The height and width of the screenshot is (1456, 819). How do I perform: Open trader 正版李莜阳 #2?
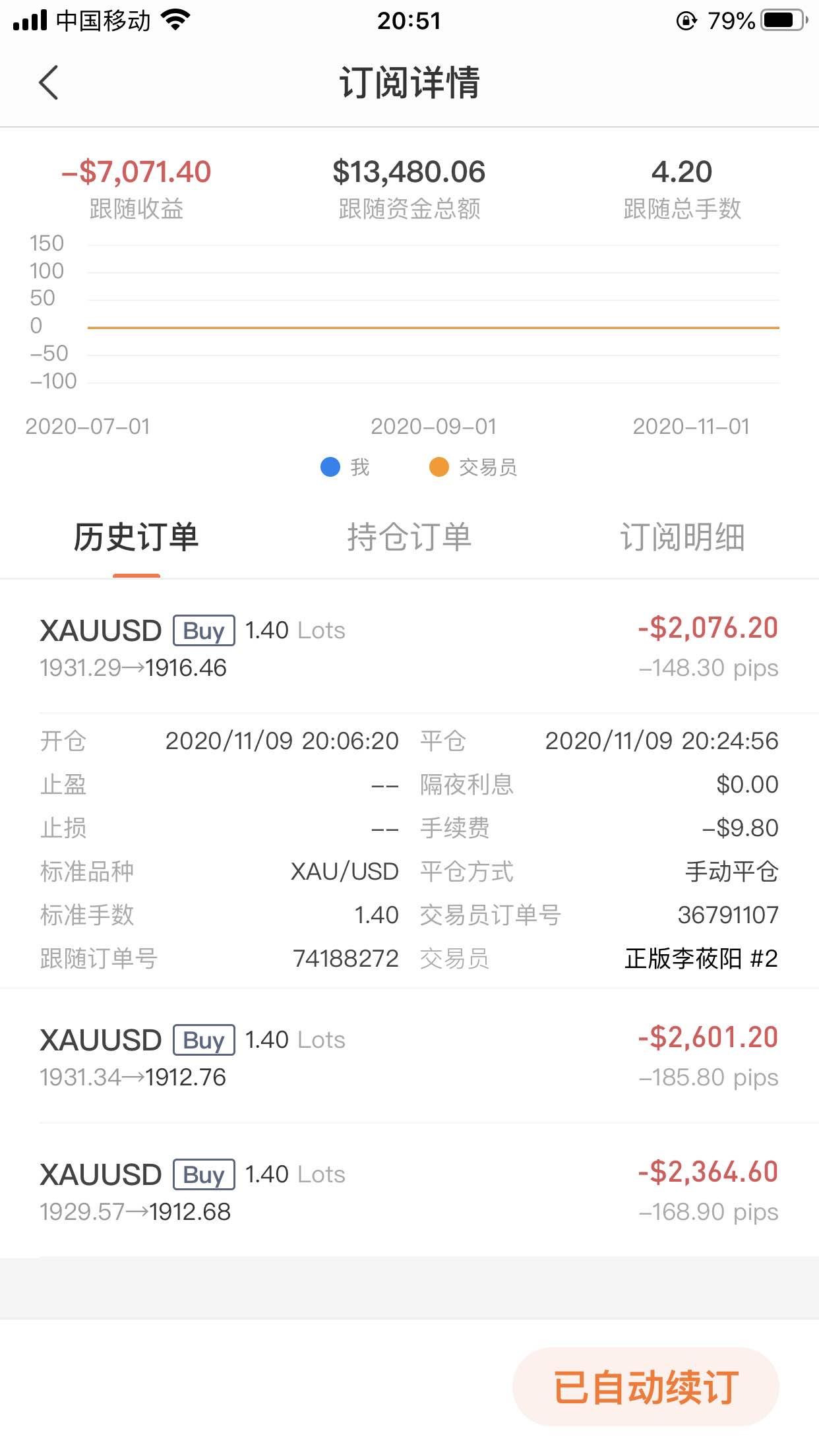(702, 958)
